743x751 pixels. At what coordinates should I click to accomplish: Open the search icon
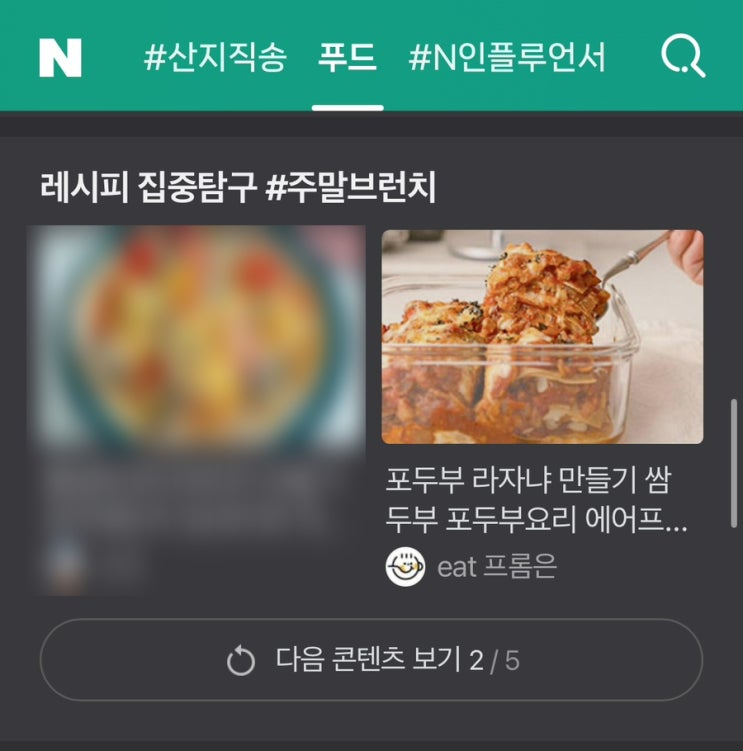tap(683, 57)
